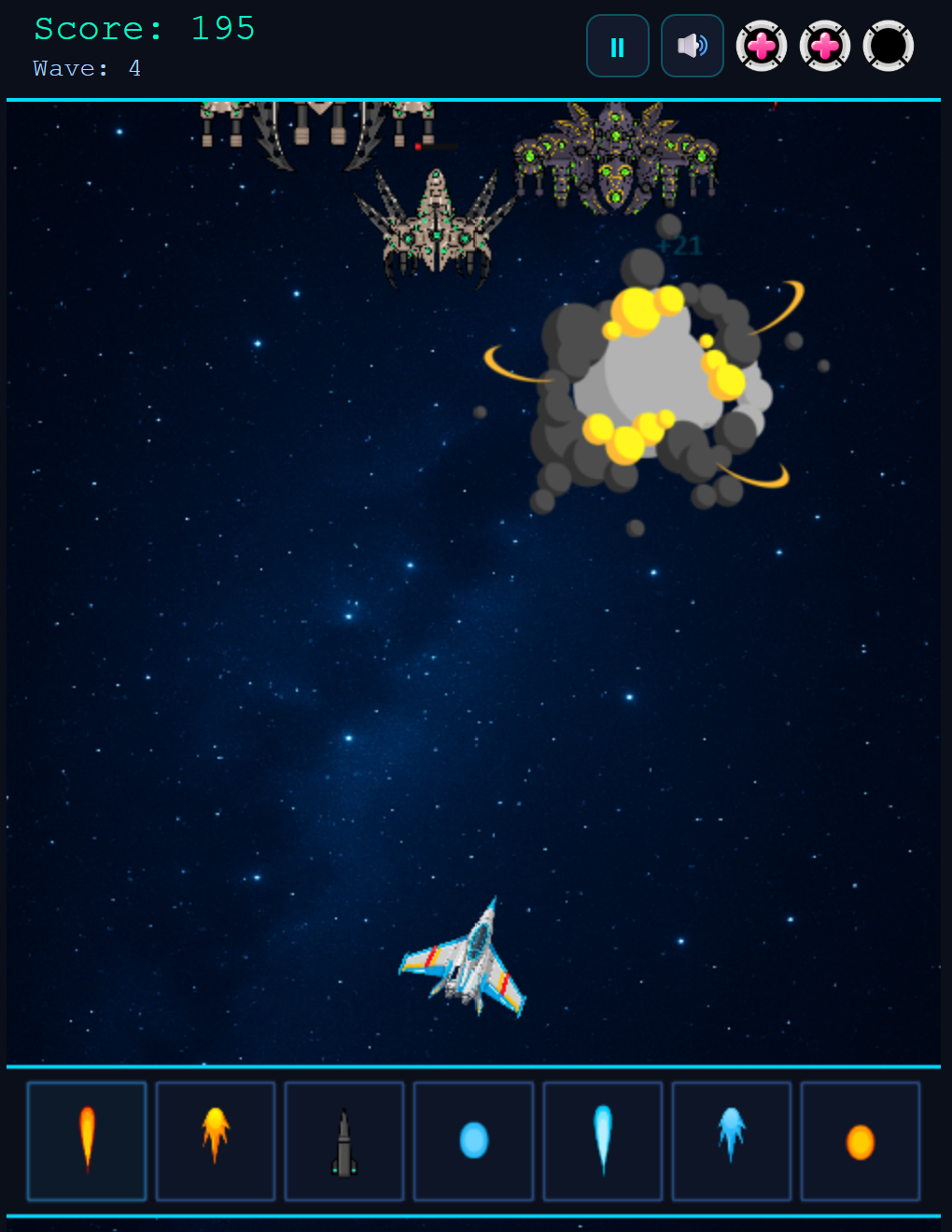The width and height of the screenshot is (952, 1232).
Task: Select the orange fireball weapon
Action: (x=216, y=1141)
